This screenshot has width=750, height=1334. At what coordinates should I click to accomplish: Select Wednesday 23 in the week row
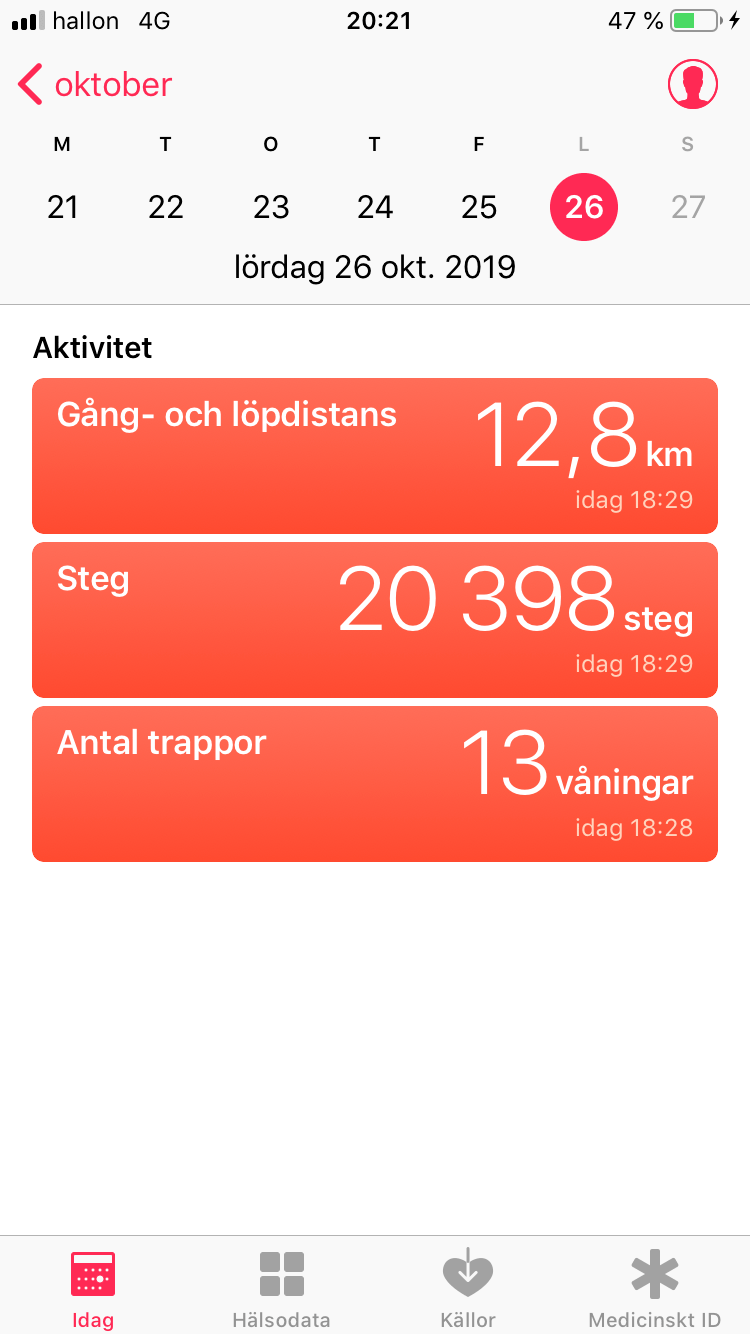pos(271,207)
